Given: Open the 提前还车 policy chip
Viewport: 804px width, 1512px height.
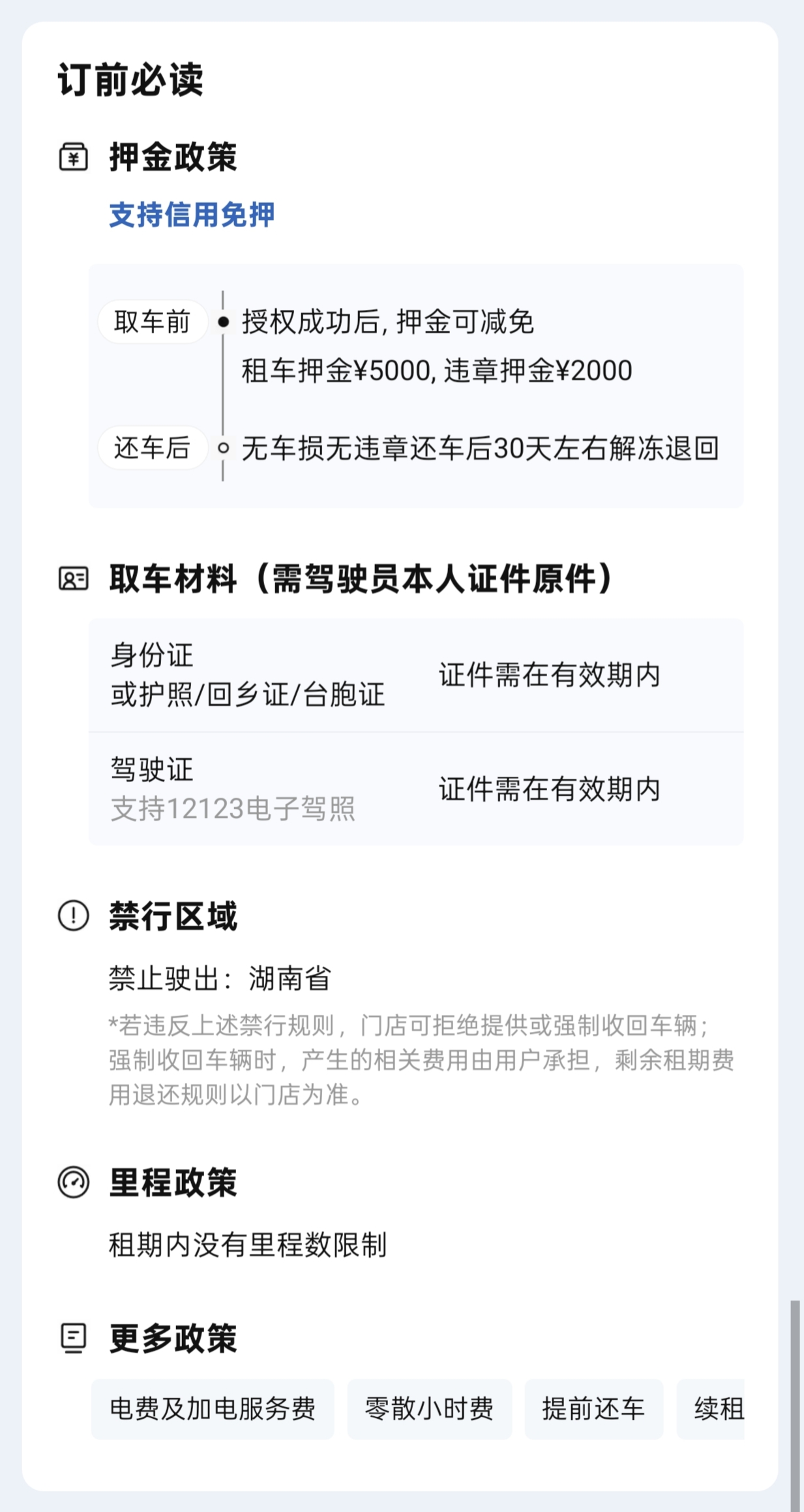Looking at the screenshot, I should click(593, 1409).
